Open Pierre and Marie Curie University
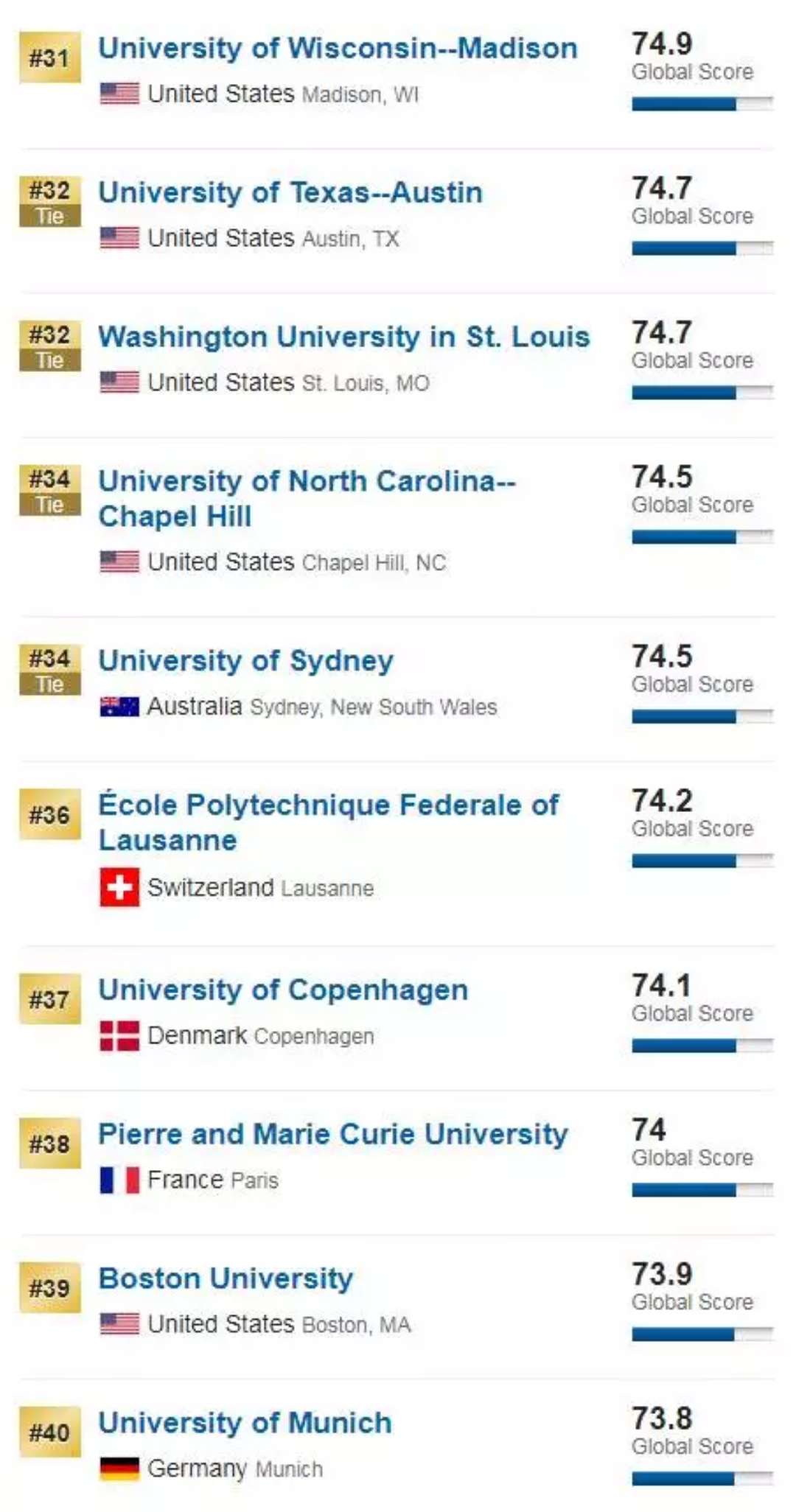Viewport: 796px width, 1512px height. click(x=333, y=1135)
